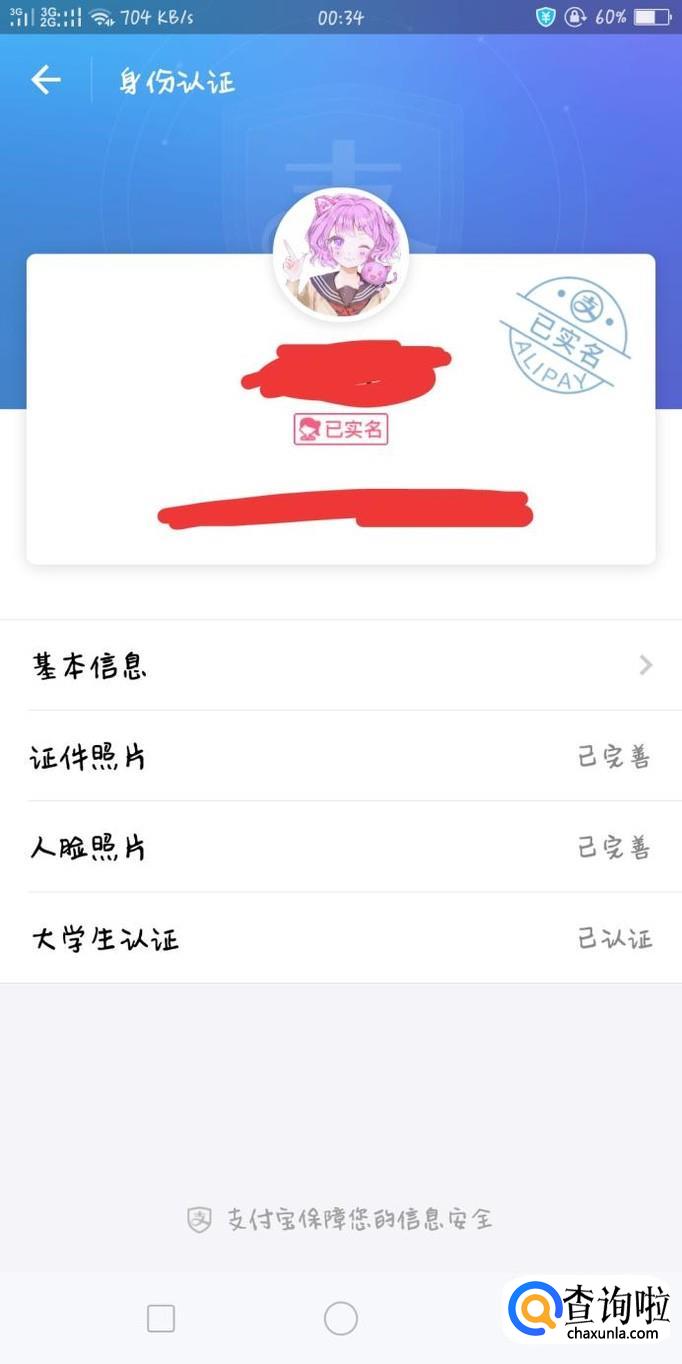Tap the system home button
The height and width of the screenshot is (1364, 682).
pos(341,1318)
